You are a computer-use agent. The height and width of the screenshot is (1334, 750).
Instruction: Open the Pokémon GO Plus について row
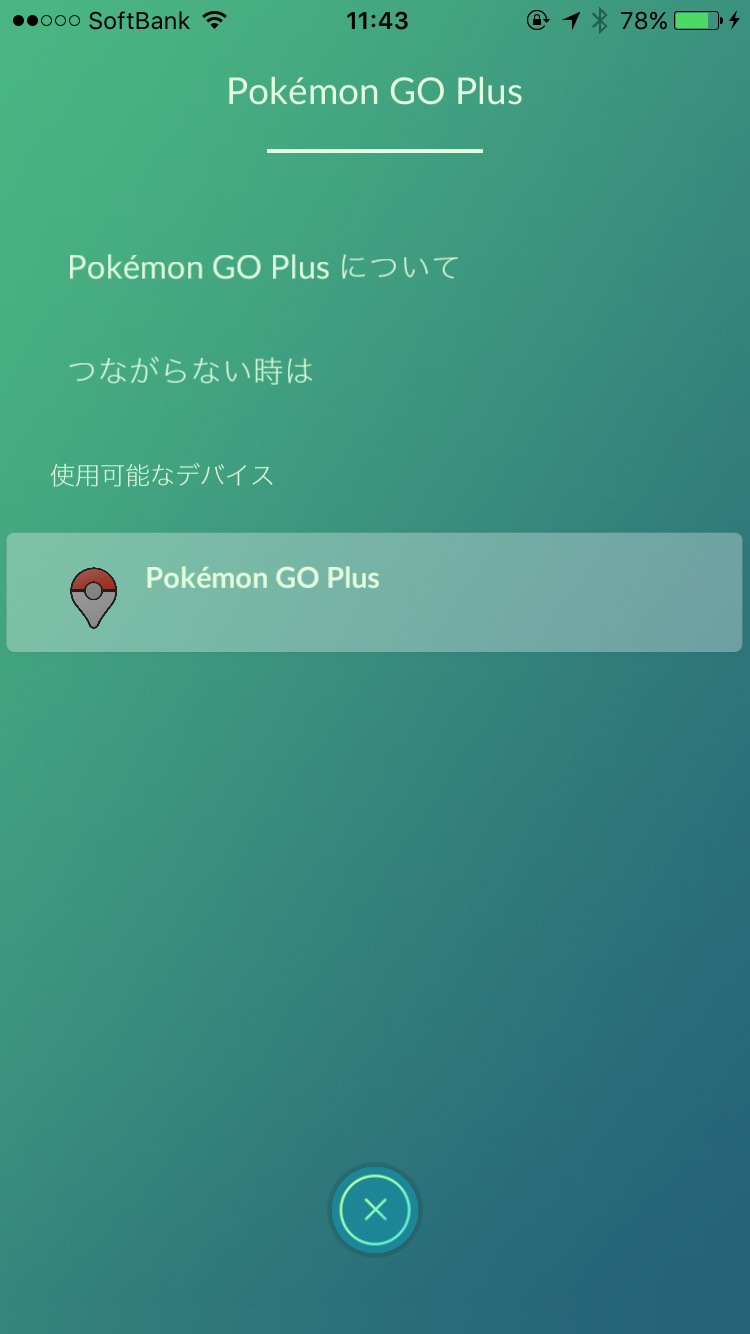(x=263, y=268)
